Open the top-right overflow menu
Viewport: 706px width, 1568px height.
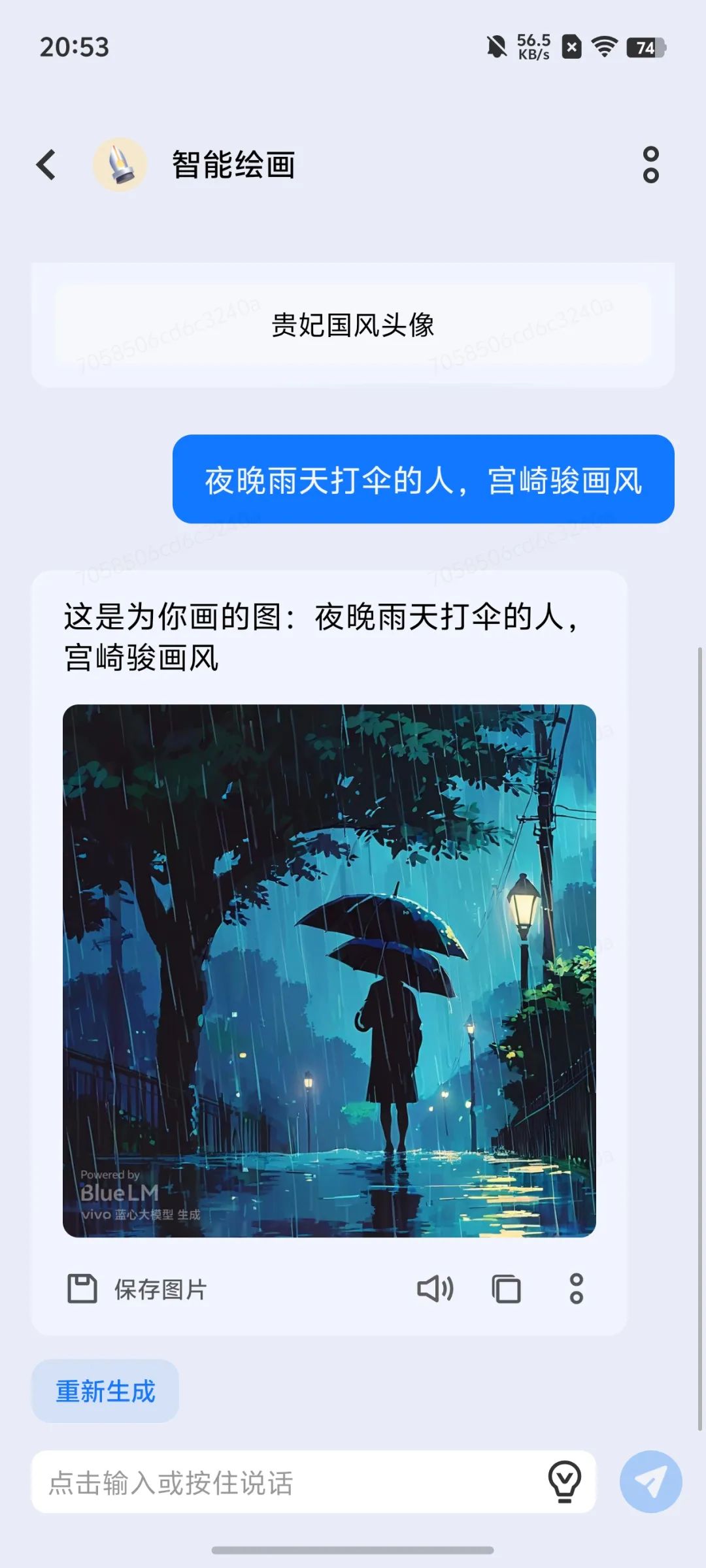[650, 165]
